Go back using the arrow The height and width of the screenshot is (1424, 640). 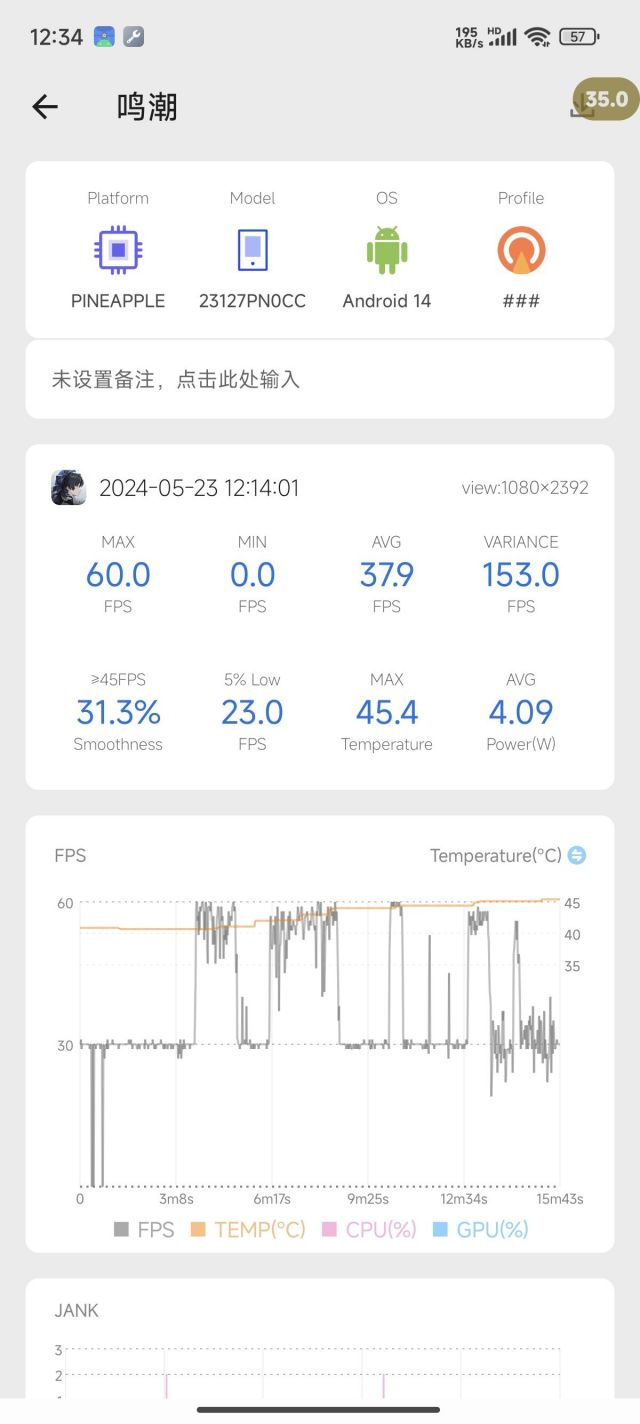coord(45,107)
